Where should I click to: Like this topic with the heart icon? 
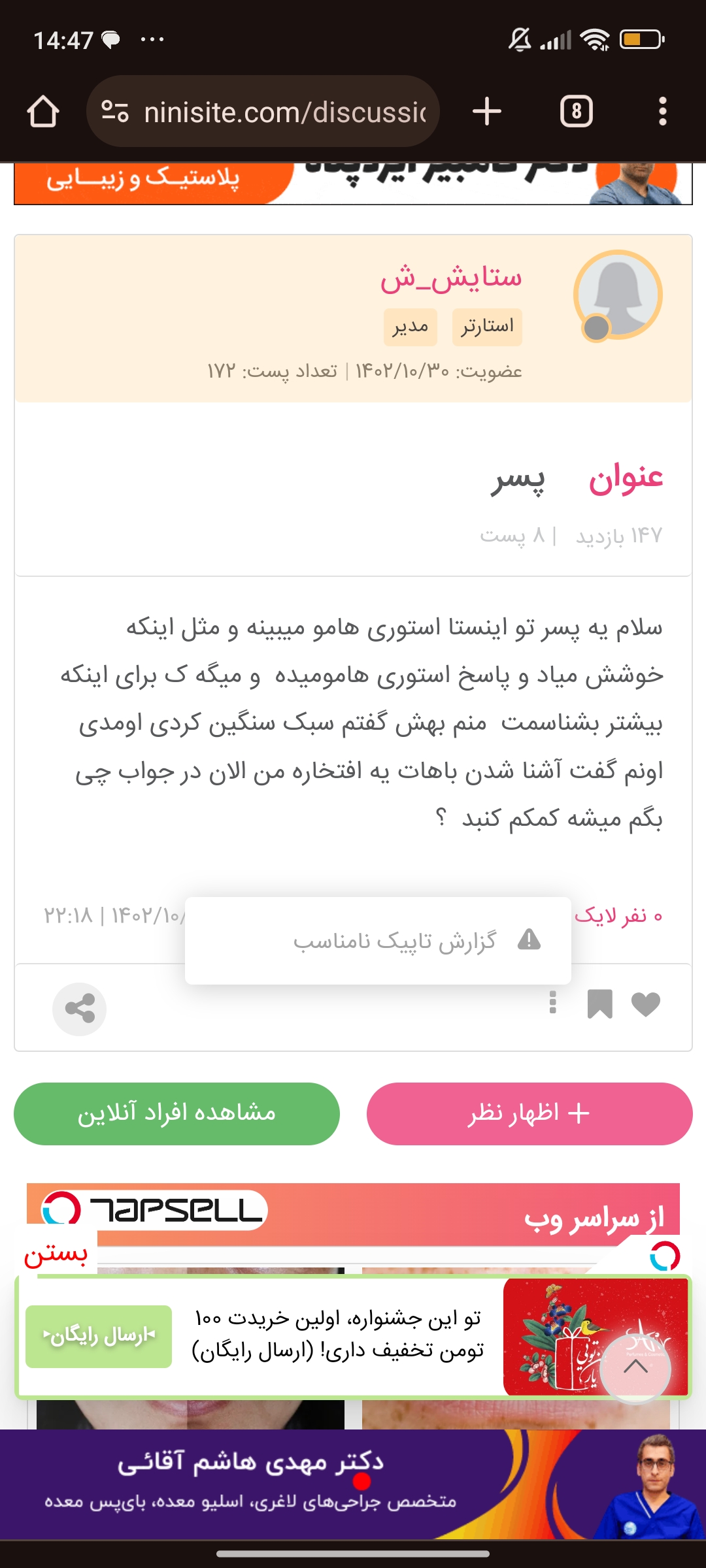(x=646, y=1004)
